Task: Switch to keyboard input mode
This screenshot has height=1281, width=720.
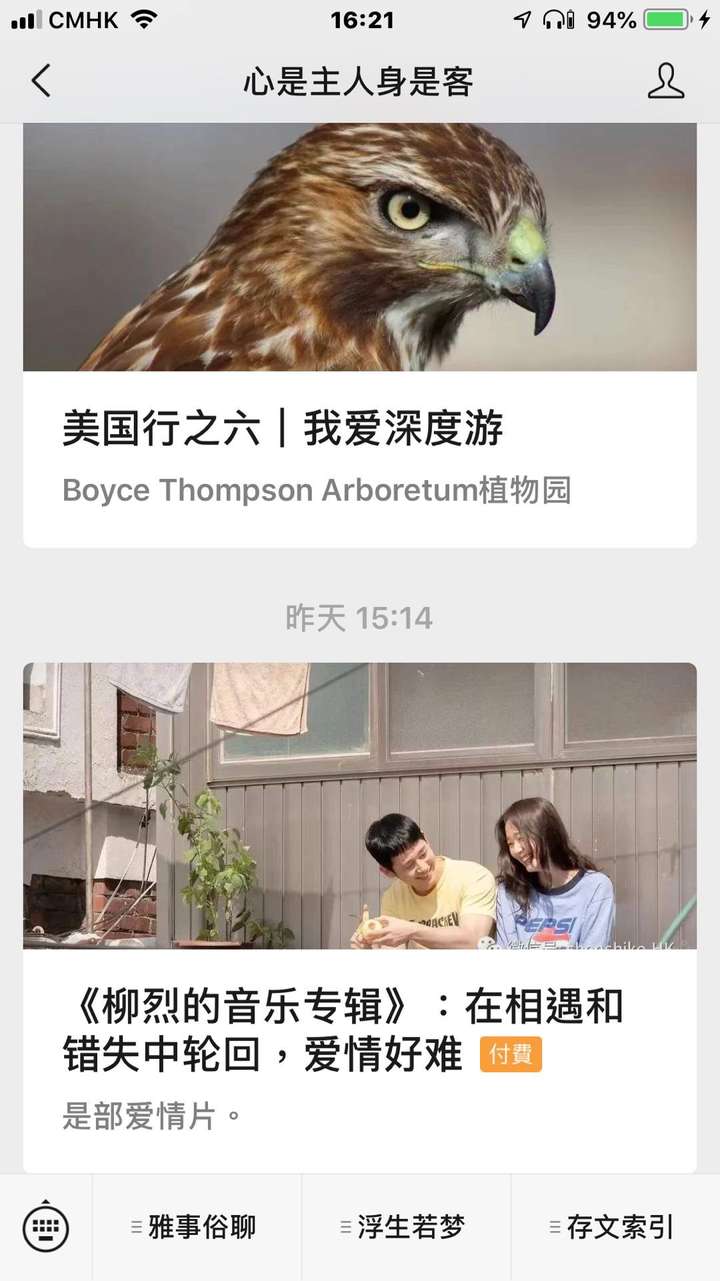Action: click(x=46, y=1227)
